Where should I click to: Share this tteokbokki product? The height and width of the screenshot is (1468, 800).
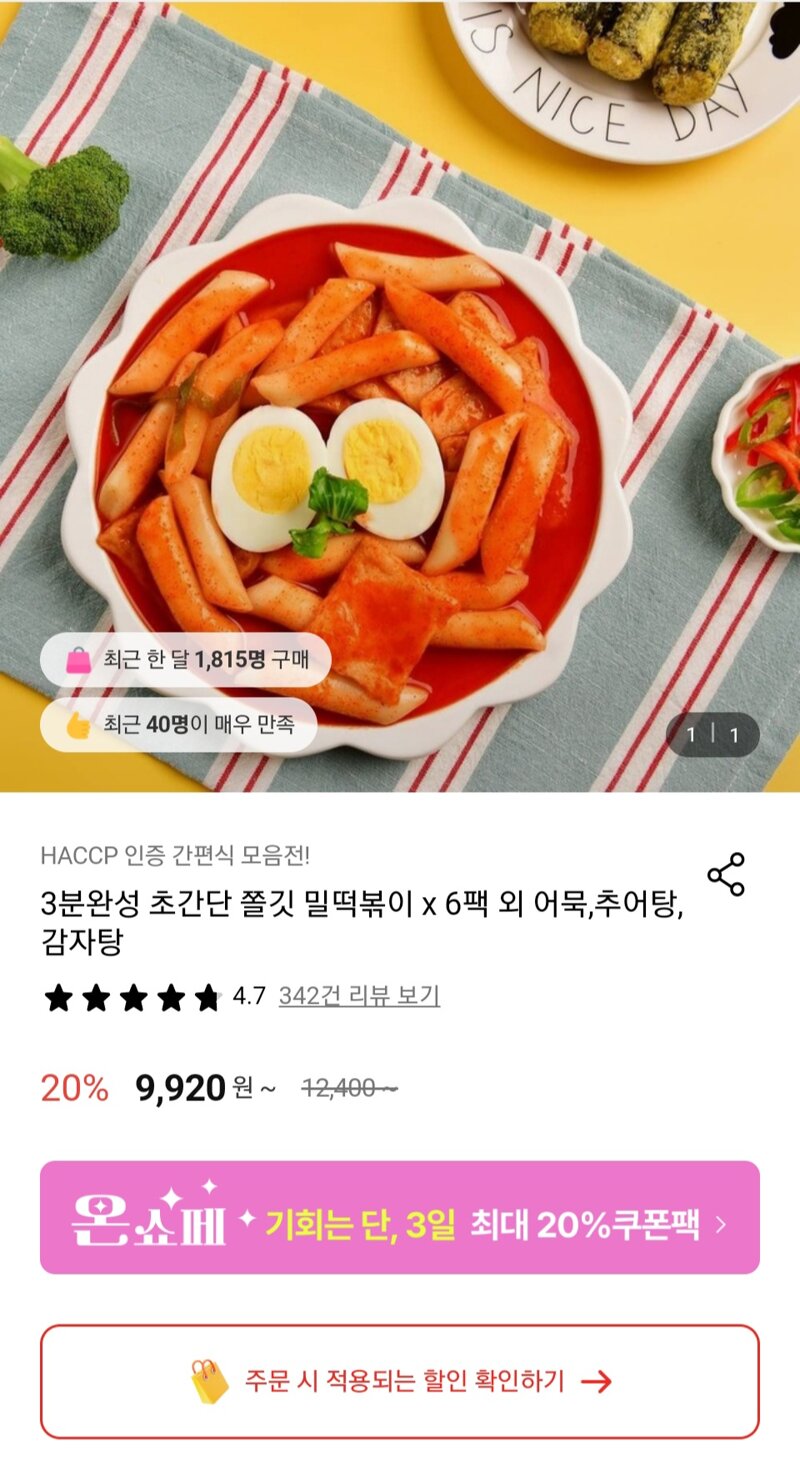[726, 875]
